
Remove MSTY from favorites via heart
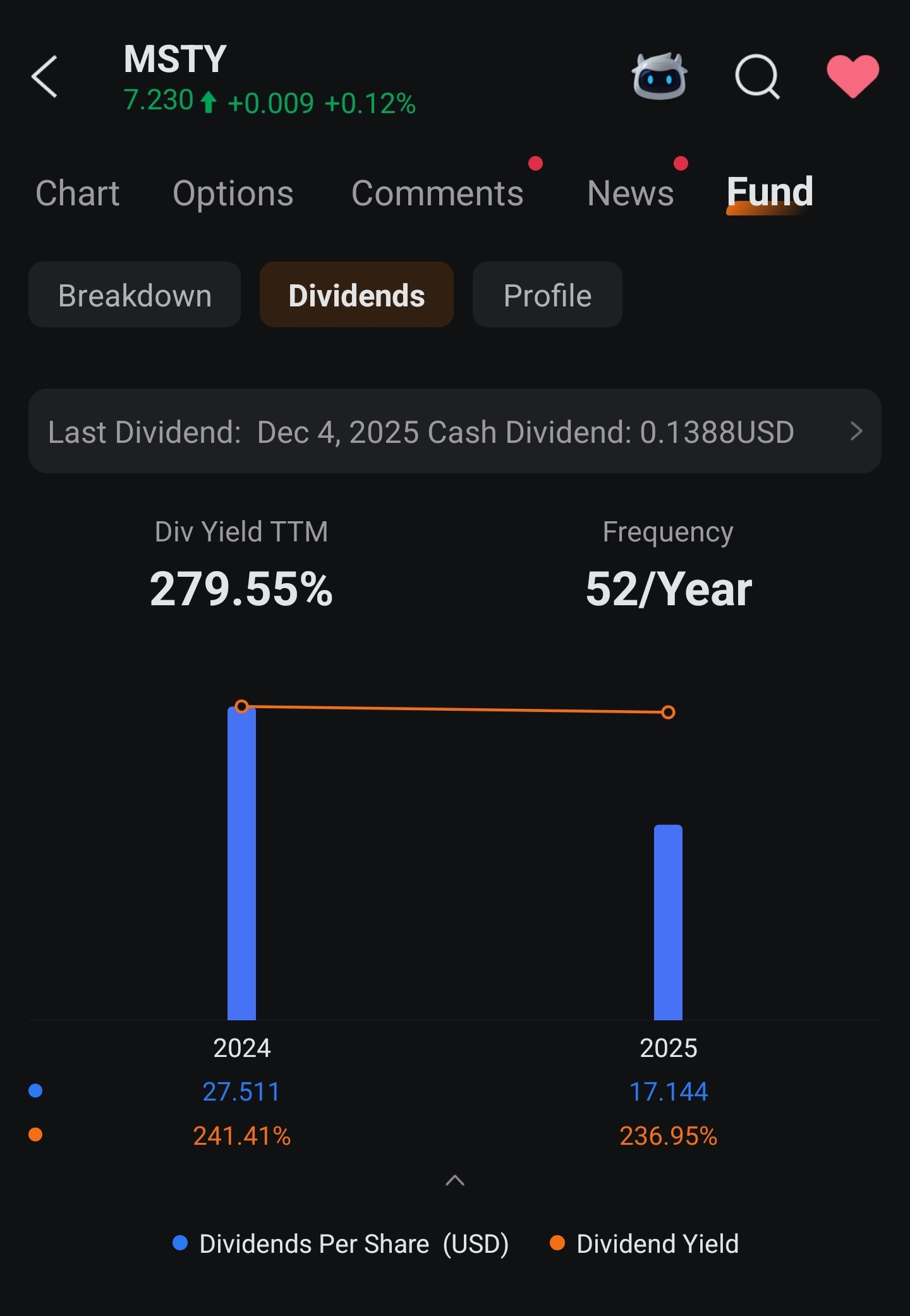point(852,76)
